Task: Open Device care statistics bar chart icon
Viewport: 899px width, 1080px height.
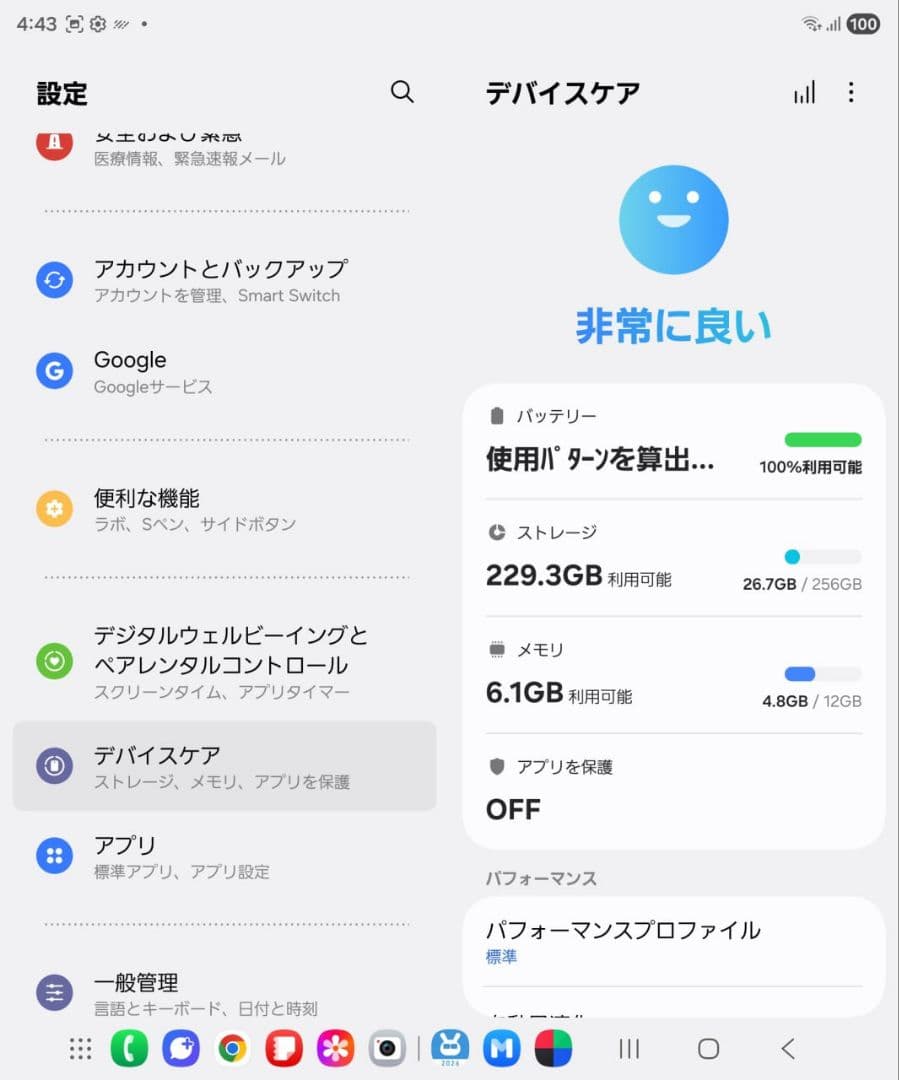Action: [x=805, y=92]
